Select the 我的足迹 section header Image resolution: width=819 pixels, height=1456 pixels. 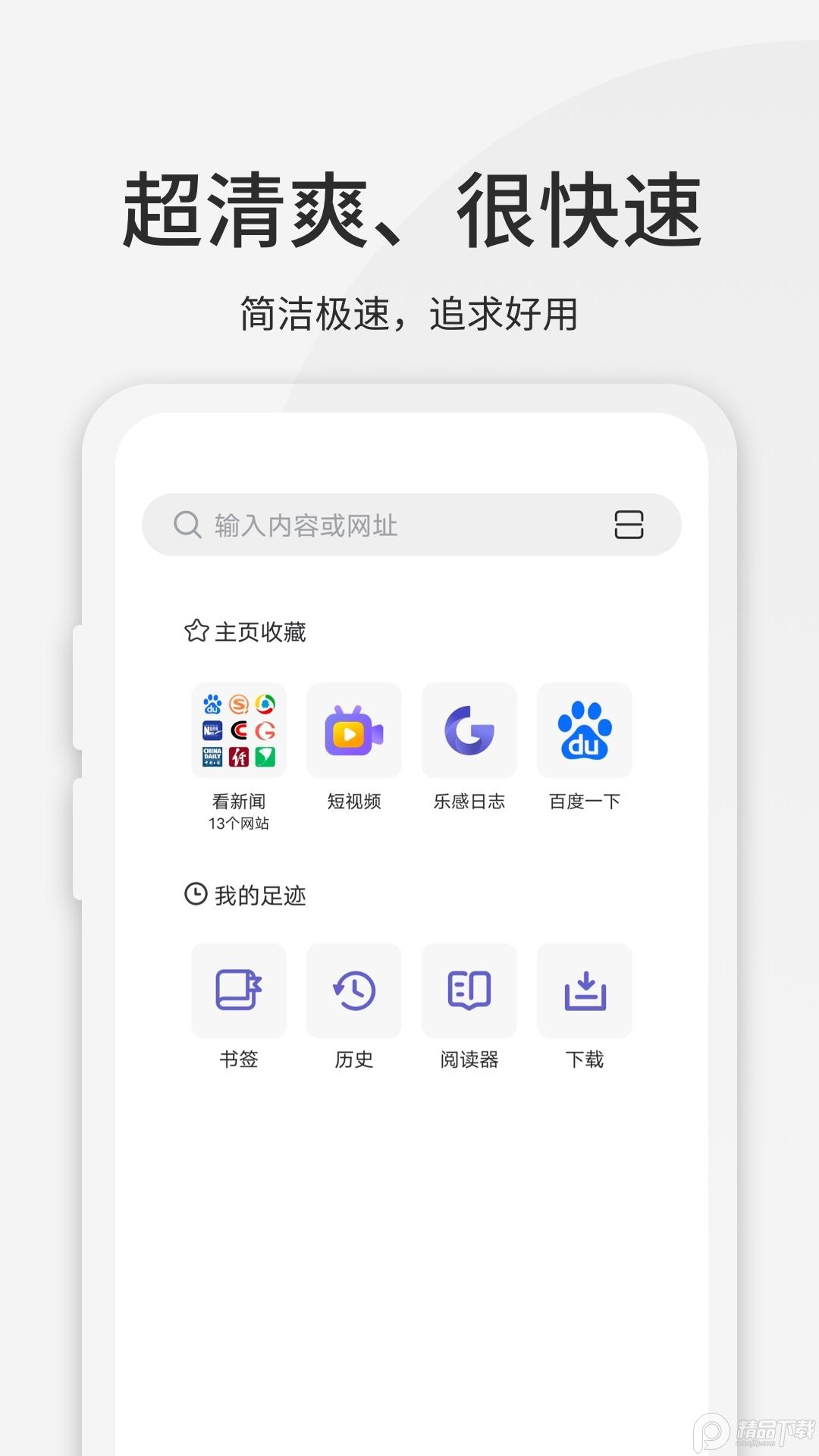pyautogui.click(x=261, y=896)
